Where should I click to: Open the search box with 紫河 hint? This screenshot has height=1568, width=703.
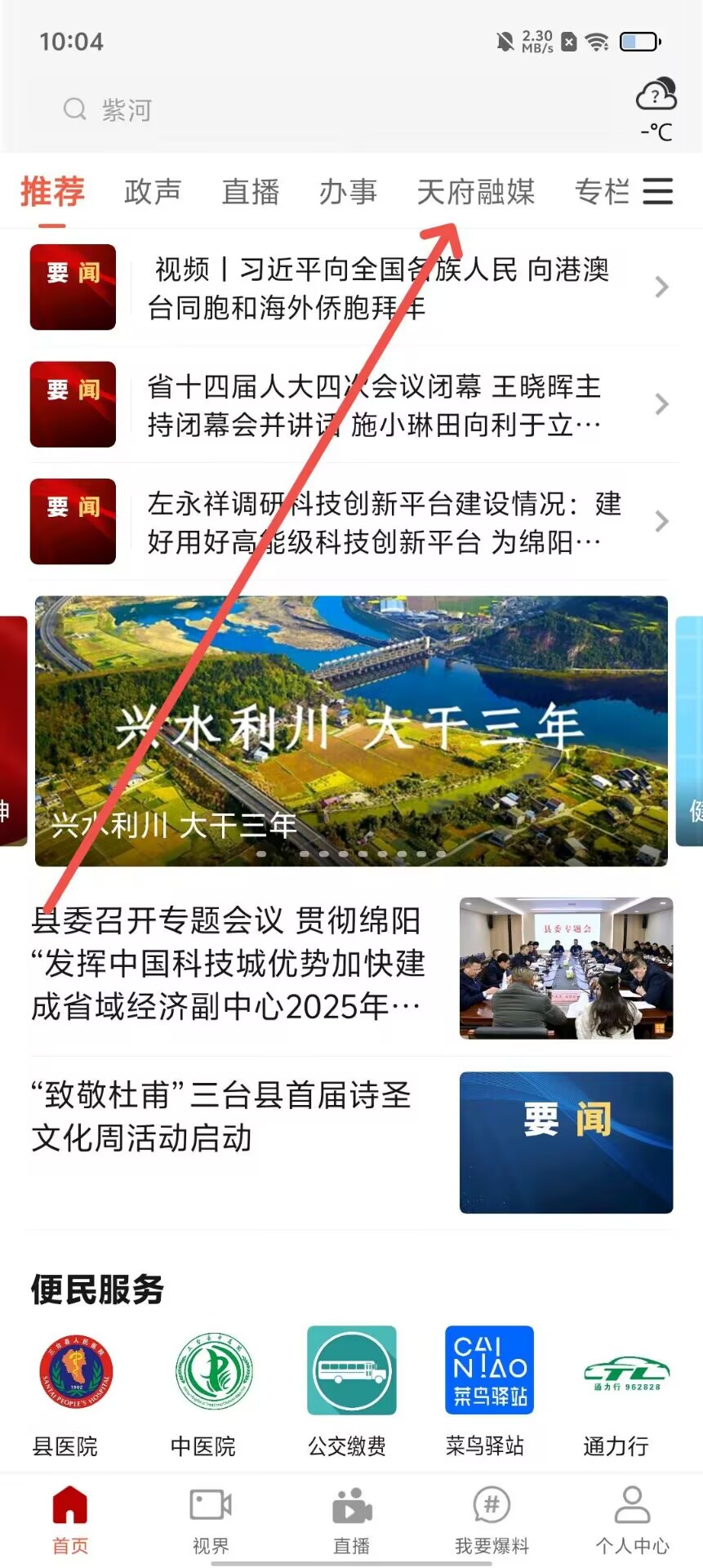click(x=327, y=109)
